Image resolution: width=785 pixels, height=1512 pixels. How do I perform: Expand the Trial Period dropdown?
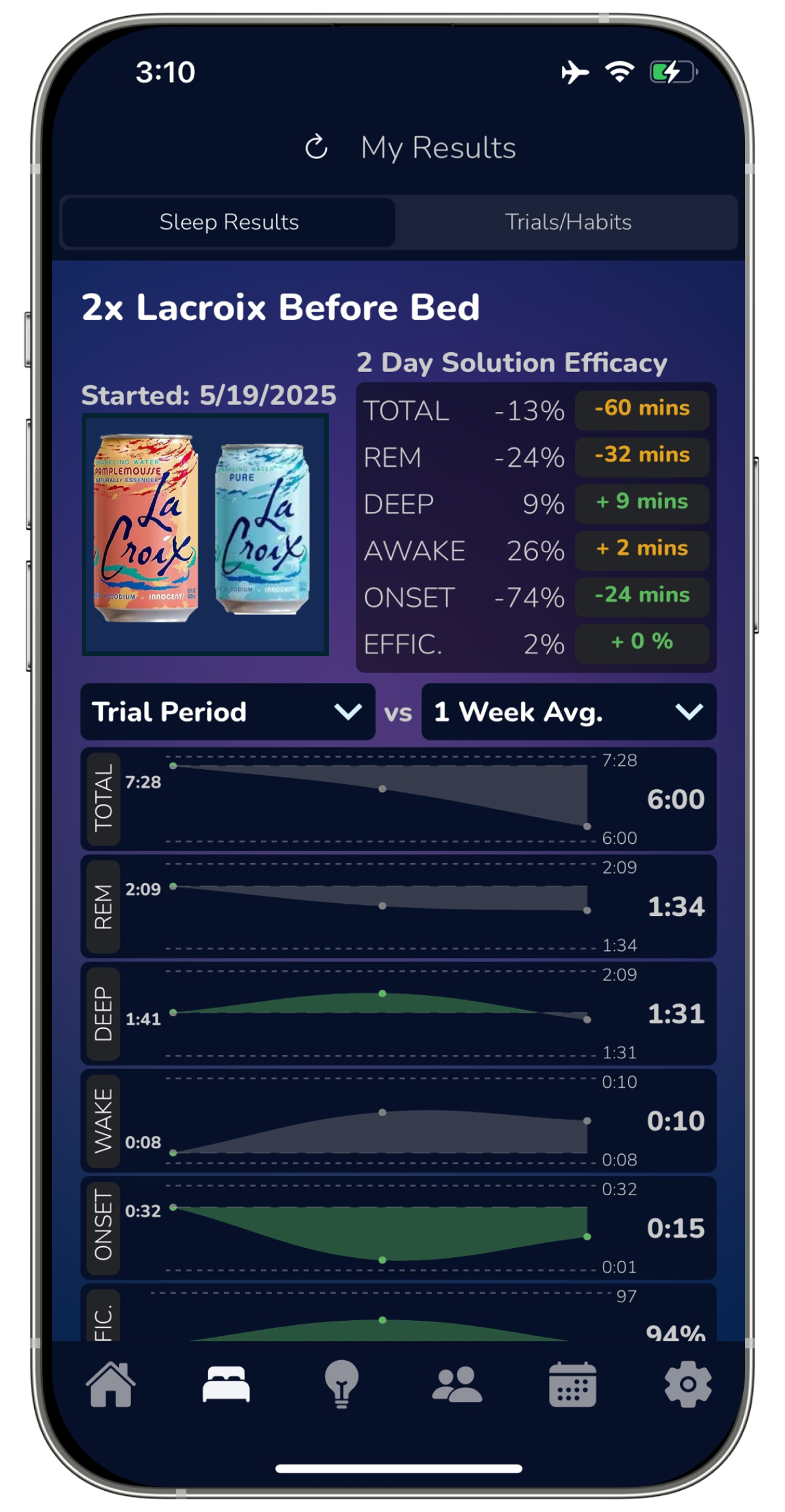click(x=228, y=712)
